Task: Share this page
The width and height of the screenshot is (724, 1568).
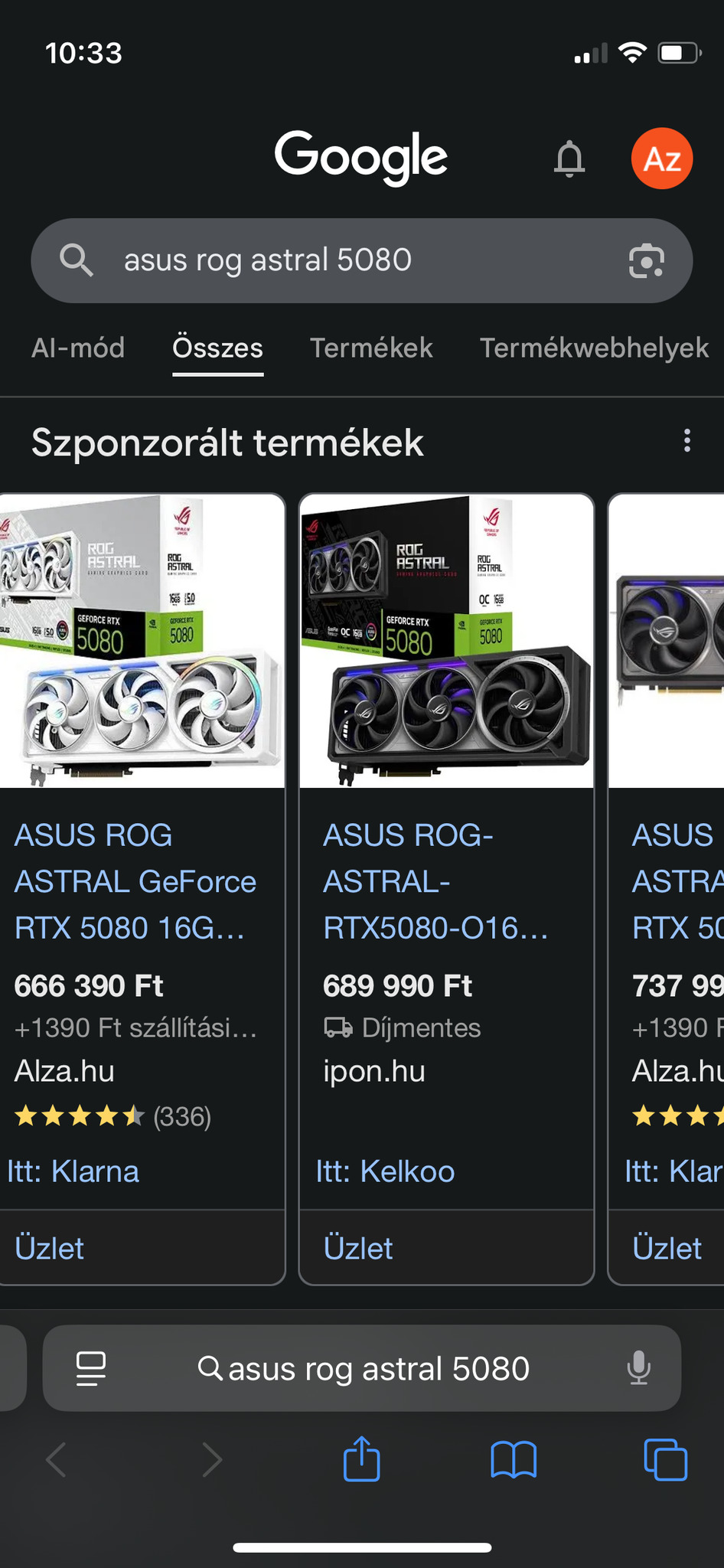Action: pyautogui.click(x=362, y=1459)
